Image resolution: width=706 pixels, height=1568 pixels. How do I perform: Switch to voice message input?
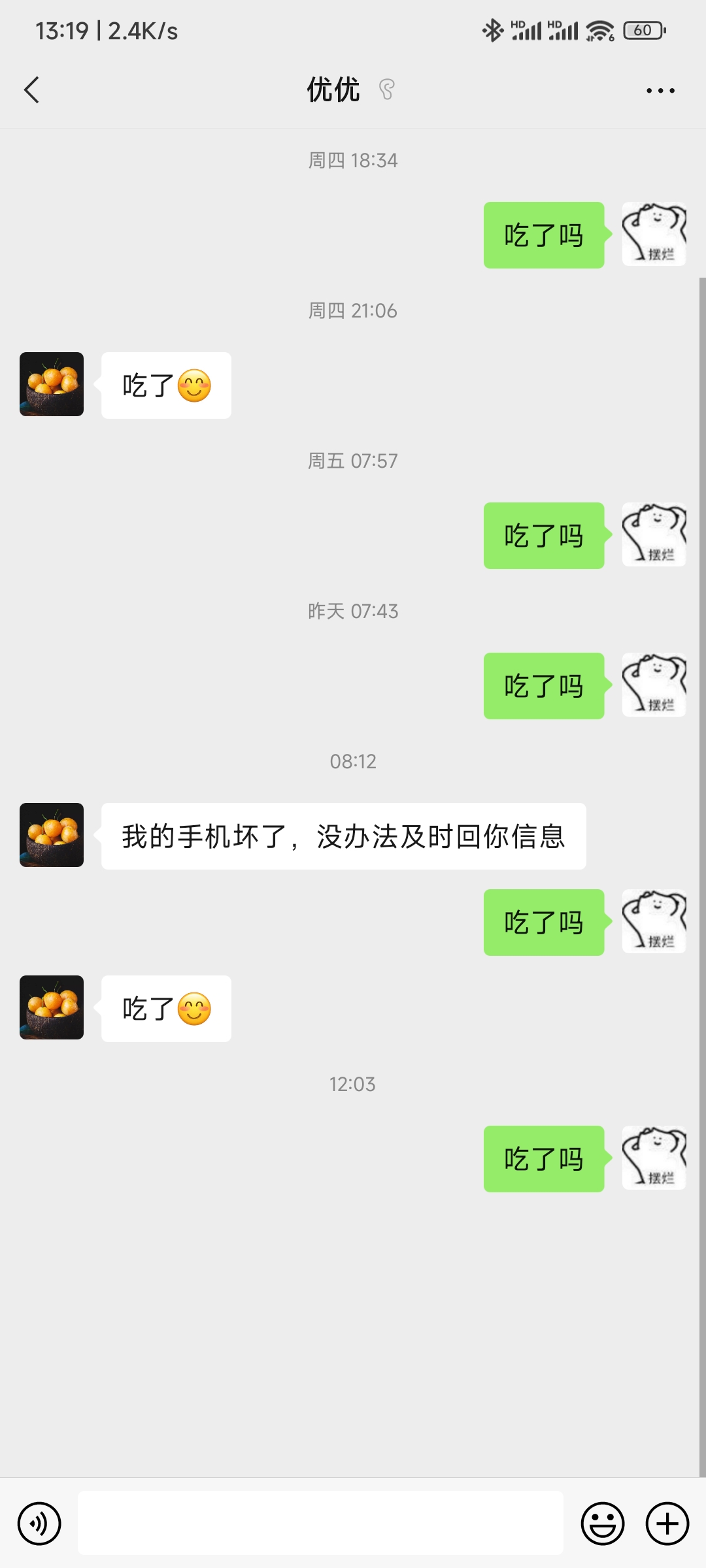[39, 1524]
